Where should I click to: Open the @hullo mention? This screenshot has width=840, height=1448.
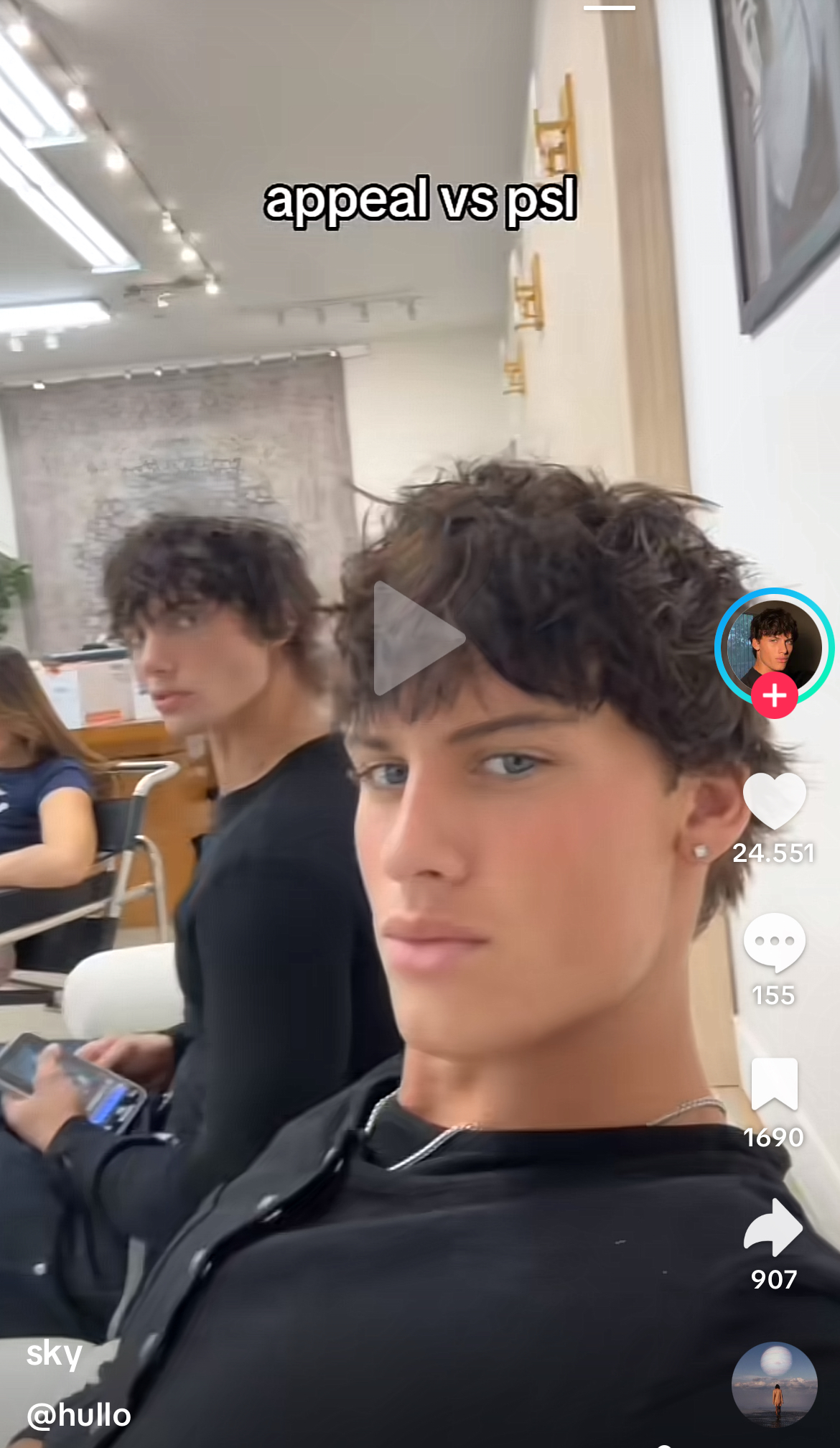pos(79,1415)
